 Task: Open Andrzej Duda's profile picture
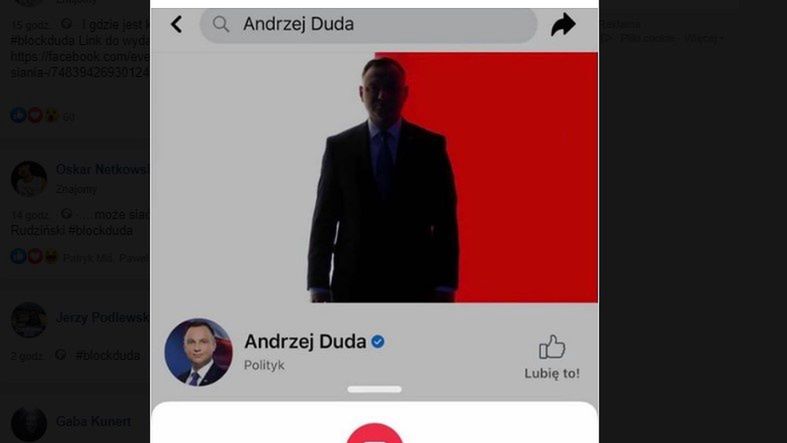[198, 352]
